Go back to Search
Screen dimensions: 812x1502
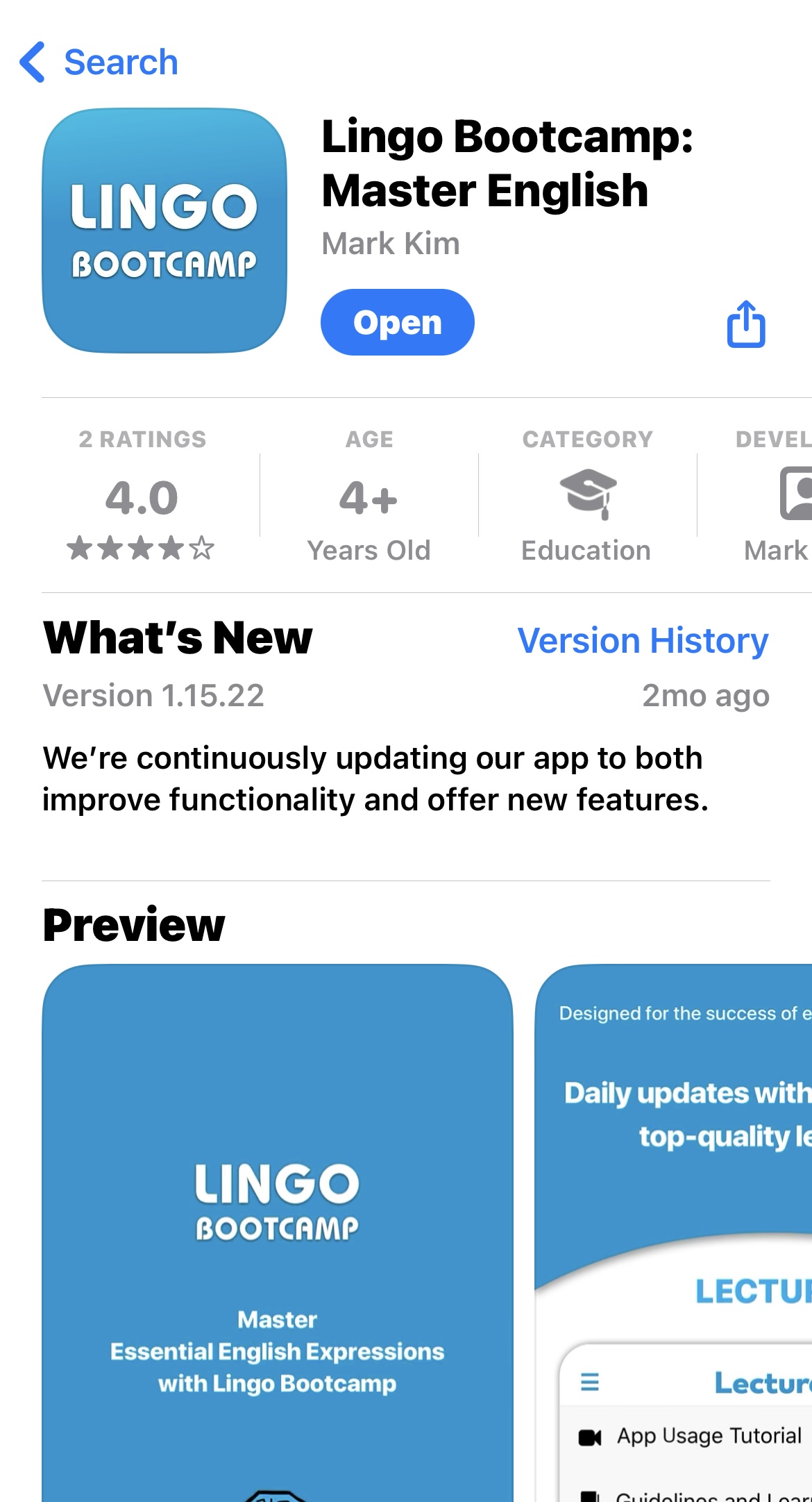tap(99, 62)
